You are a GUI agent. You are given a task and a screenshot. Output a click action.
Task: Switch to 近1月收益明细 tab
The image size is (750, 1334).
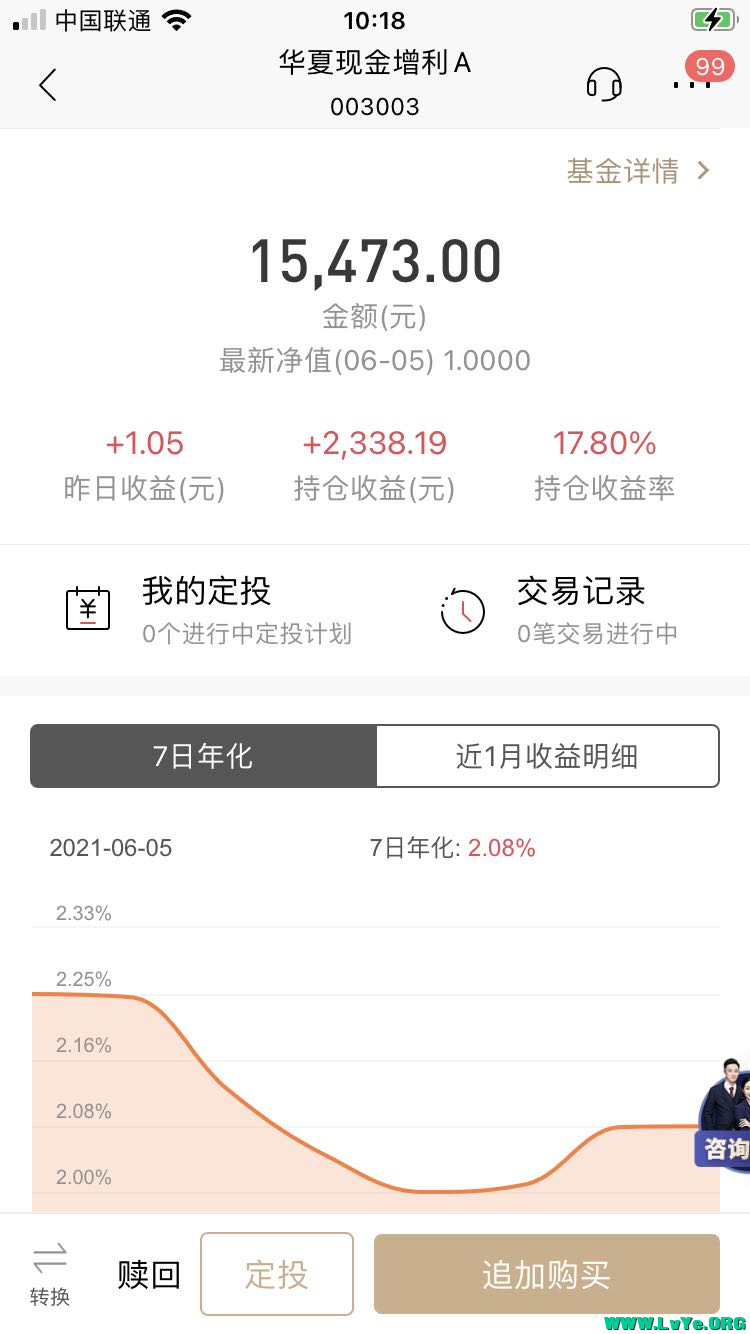click(547, 757)
